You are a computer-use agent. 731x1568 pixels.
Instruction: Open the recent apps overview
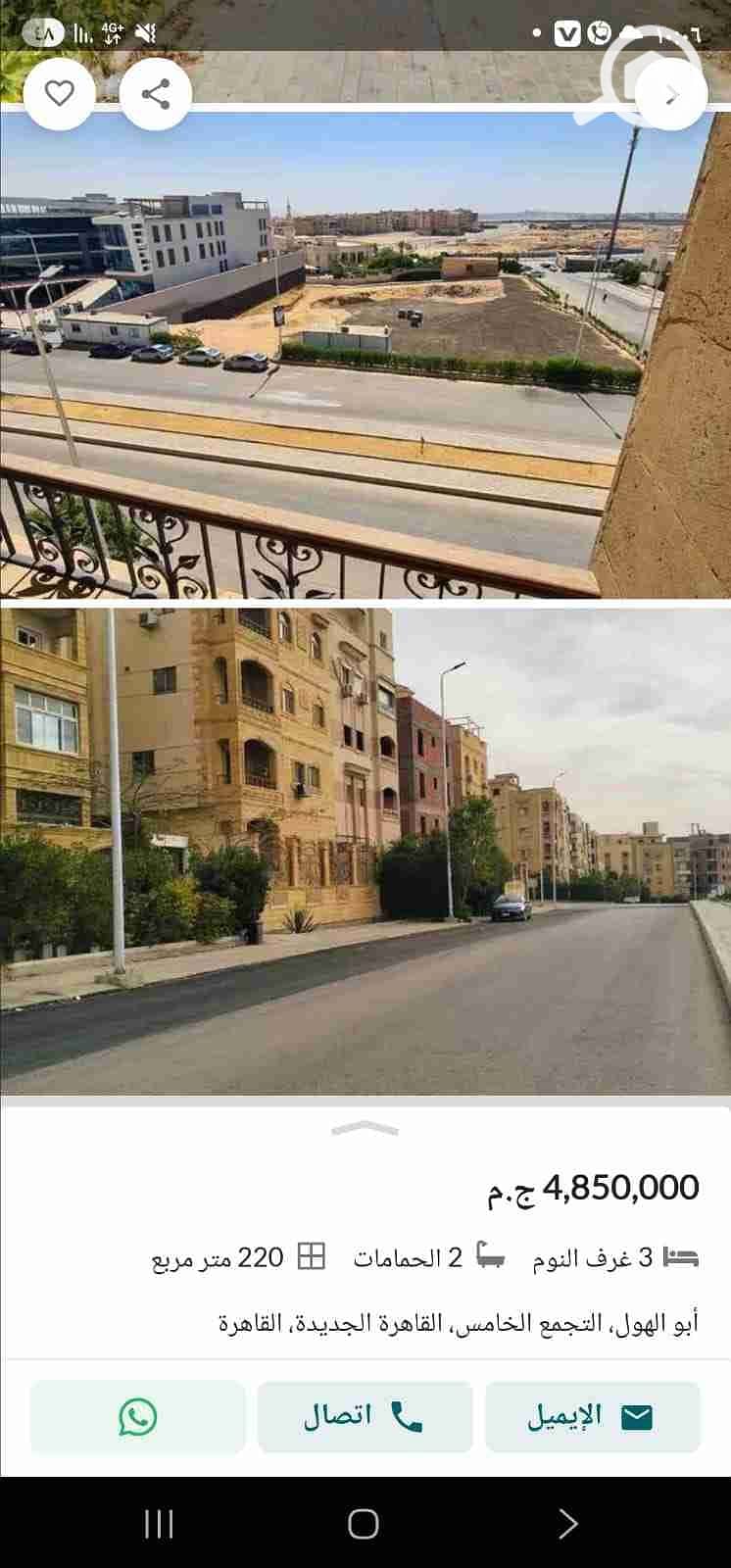click(x=159, y=1524)
